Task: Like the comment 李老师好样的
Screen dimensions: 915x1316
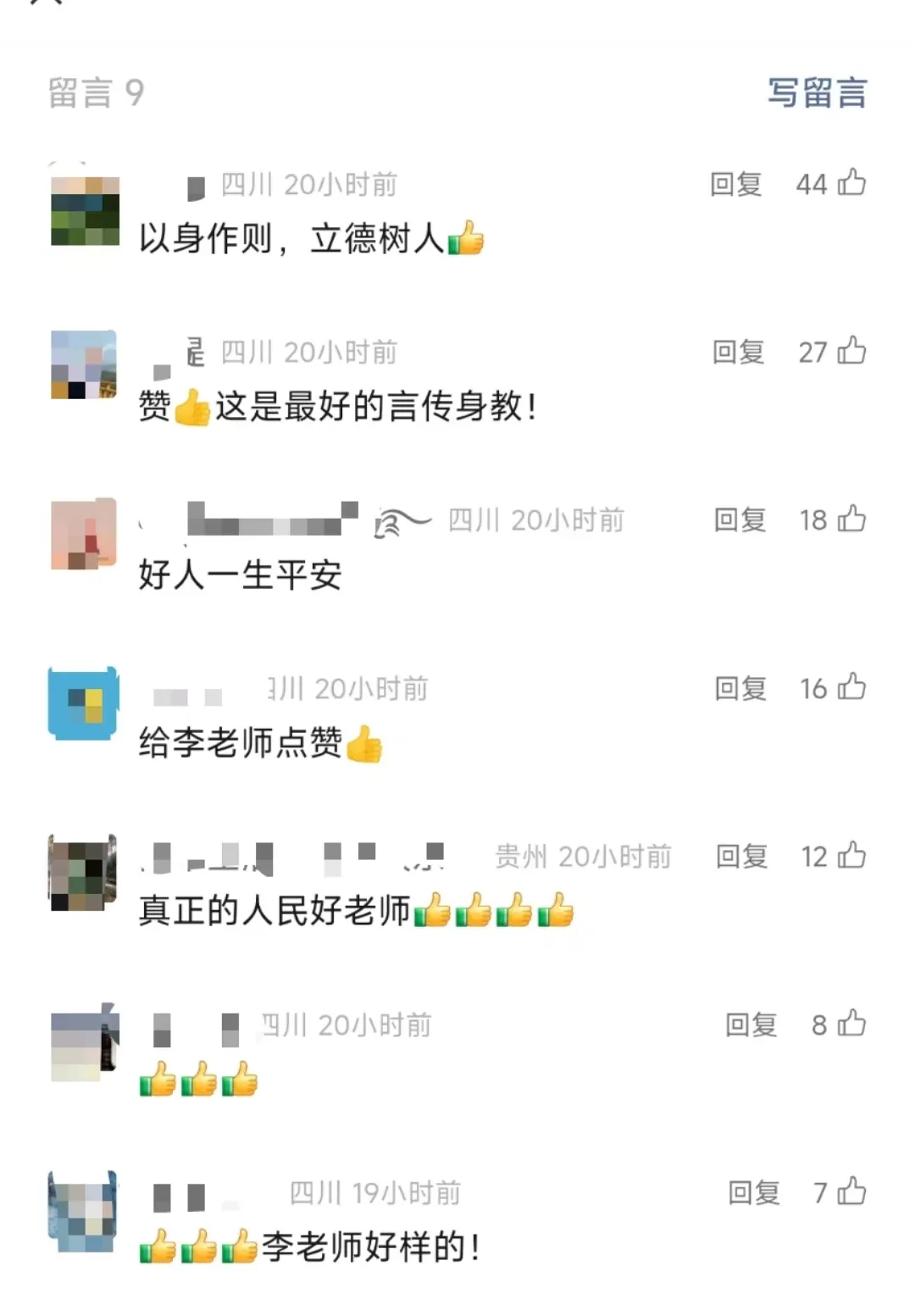Action: [x=851, y=1191]
